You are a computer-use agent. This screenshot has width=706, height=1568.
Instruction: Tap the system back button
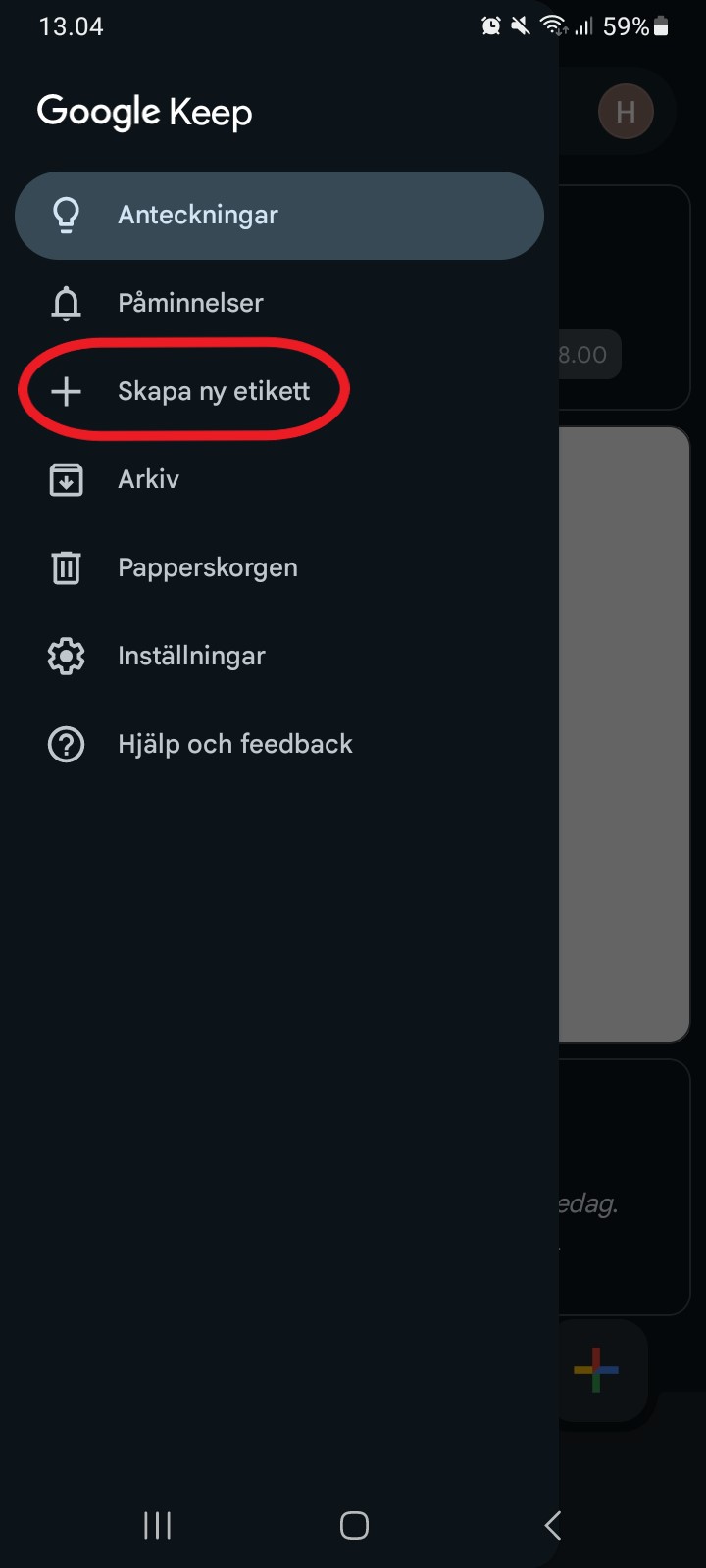click(x=553, y=1525)
